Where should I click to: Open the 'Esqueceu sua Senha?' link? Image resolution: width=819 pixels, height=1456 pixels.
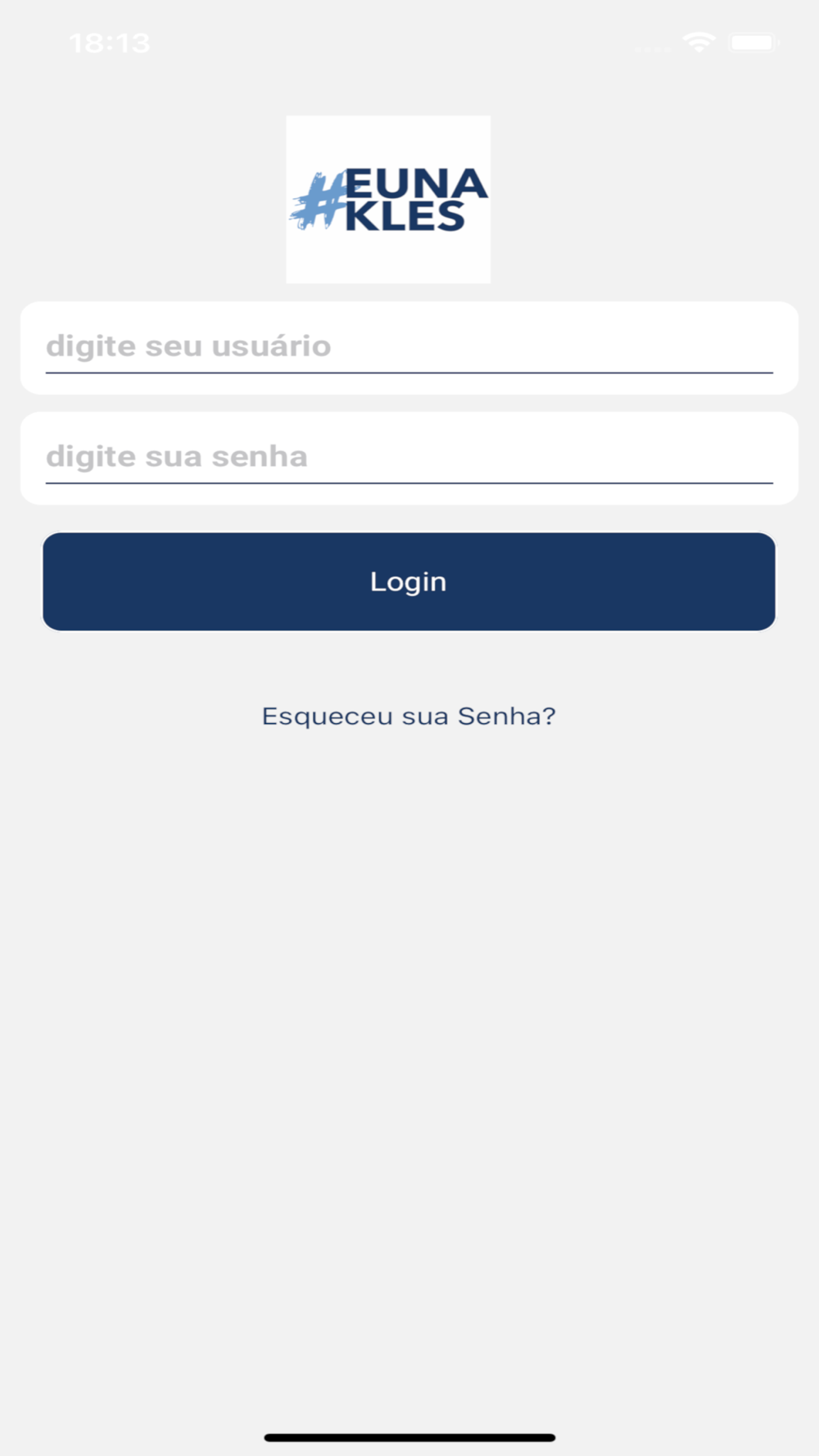(x=409, y=716)
